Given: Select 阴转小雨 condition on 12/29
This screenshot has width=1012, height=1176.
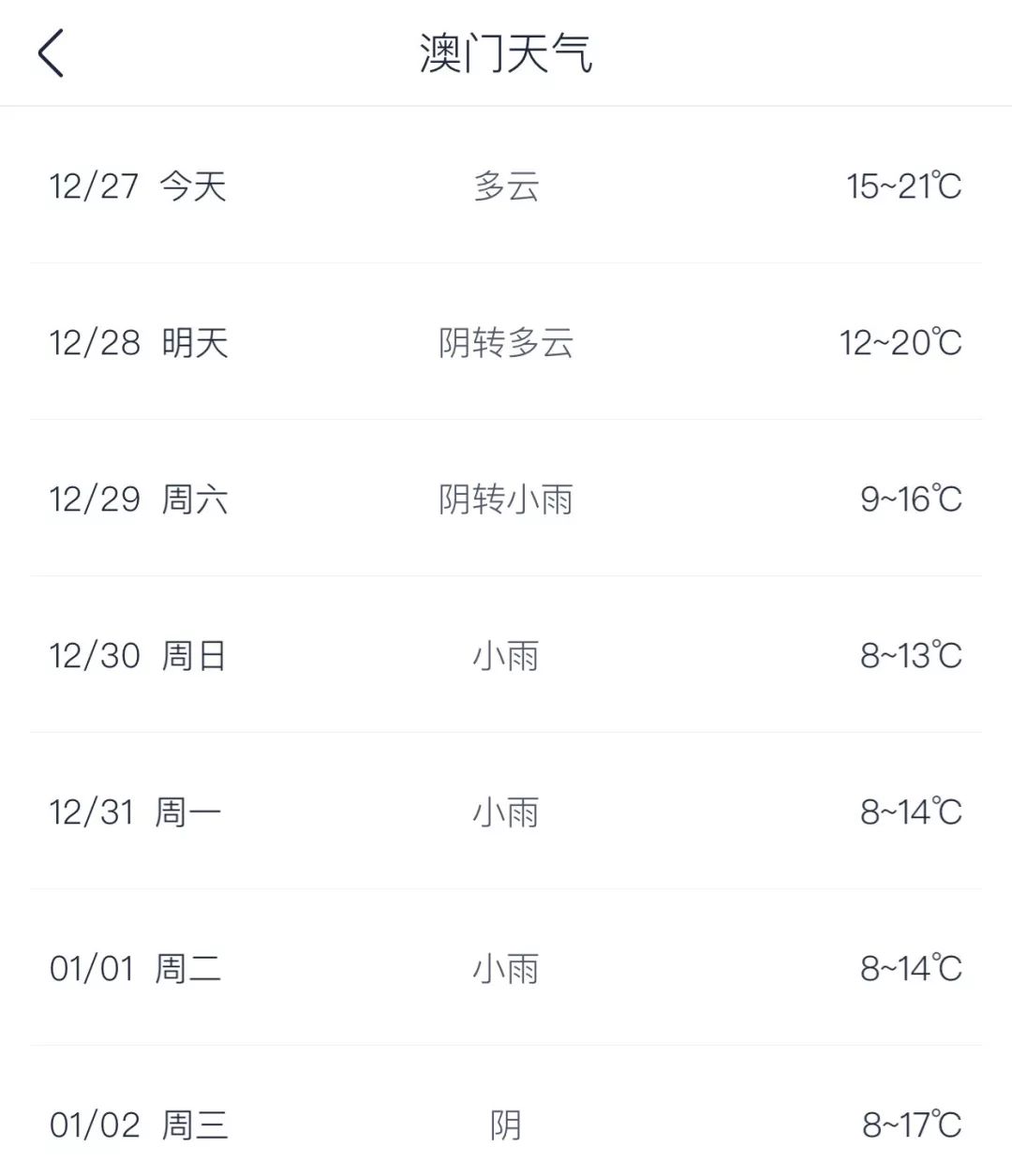Looking at the screenshot, I should (506, 499).
